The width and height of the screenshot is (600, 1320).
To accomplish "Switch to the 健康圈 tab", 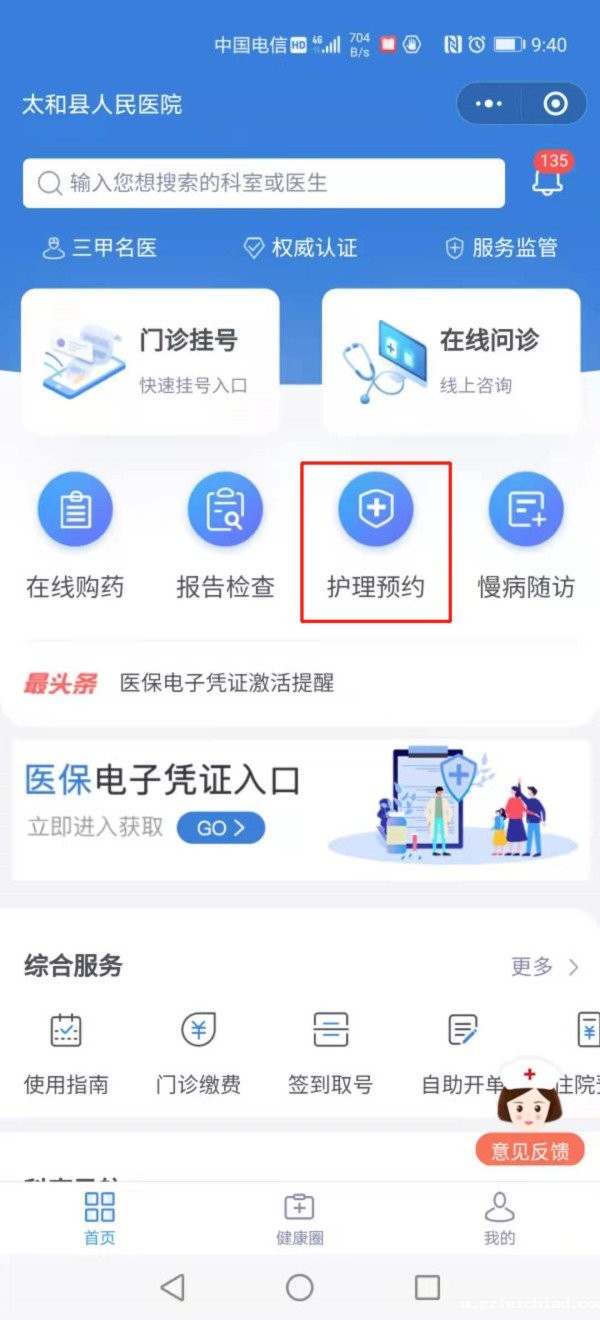I will tap(300, 1217).
